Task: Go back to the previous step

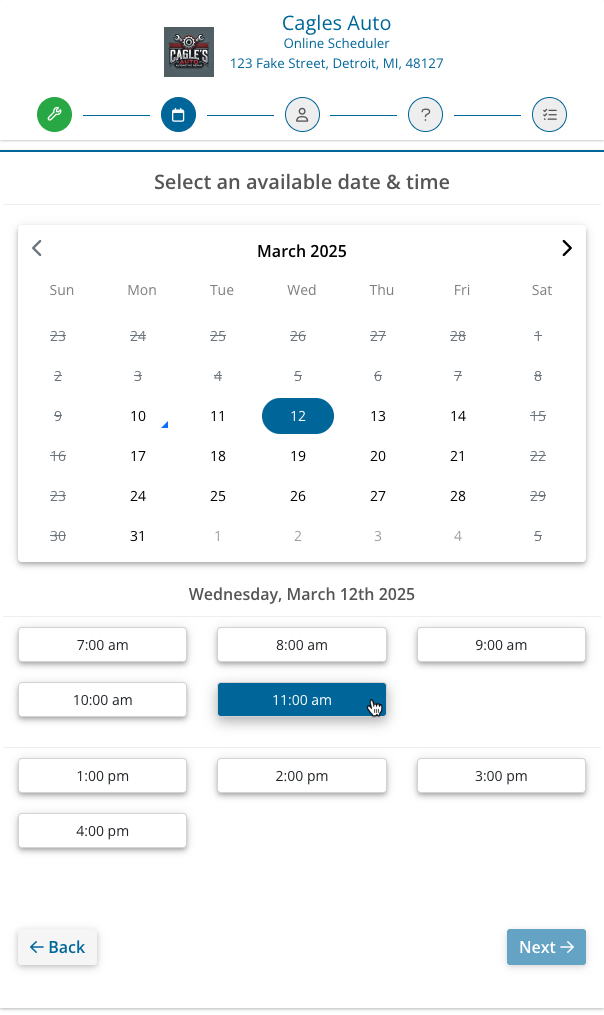Action: [x=57, y=947]
